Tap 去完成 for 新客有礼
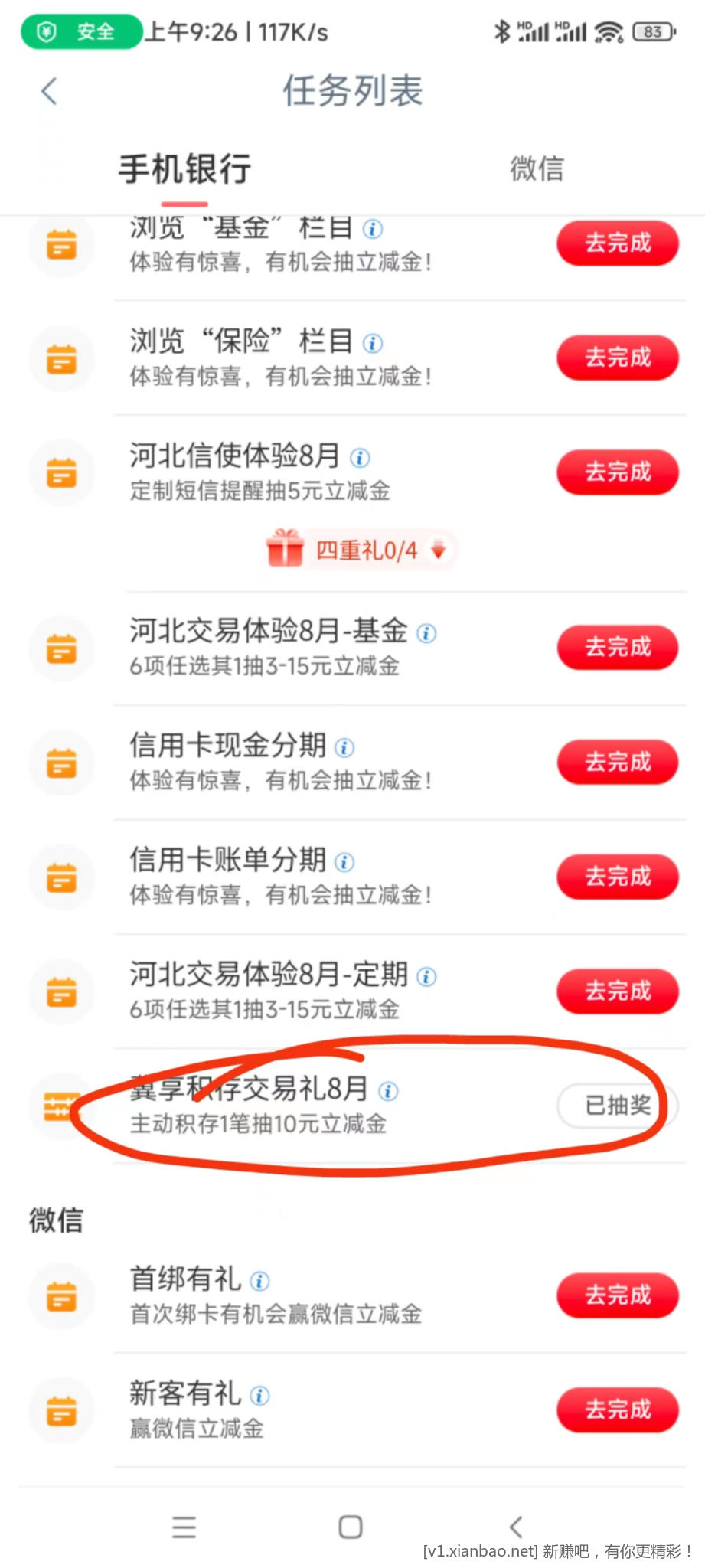 (617, 1410)
